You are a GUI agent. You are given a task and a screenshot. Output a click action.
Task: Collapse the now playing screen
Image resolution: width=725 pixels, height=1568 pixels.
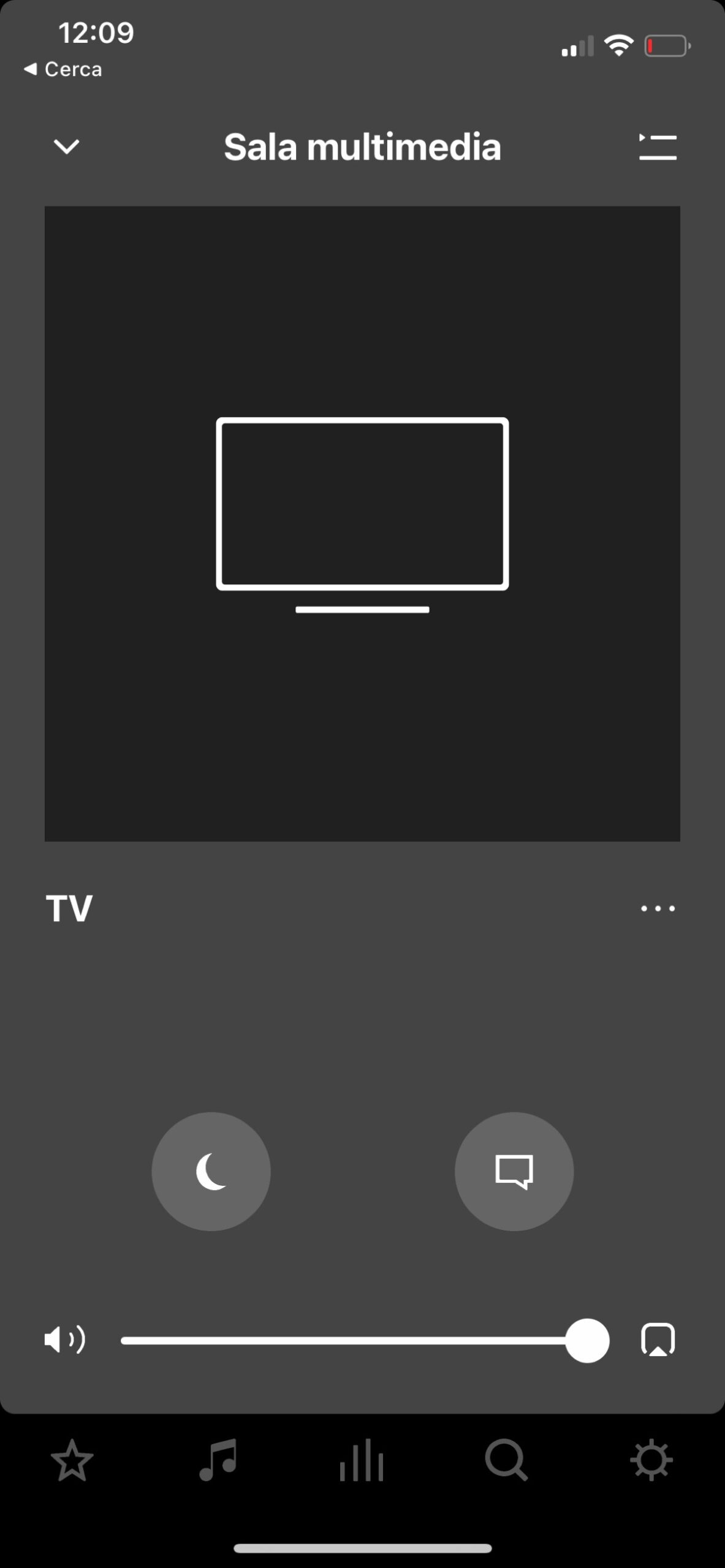66,147
